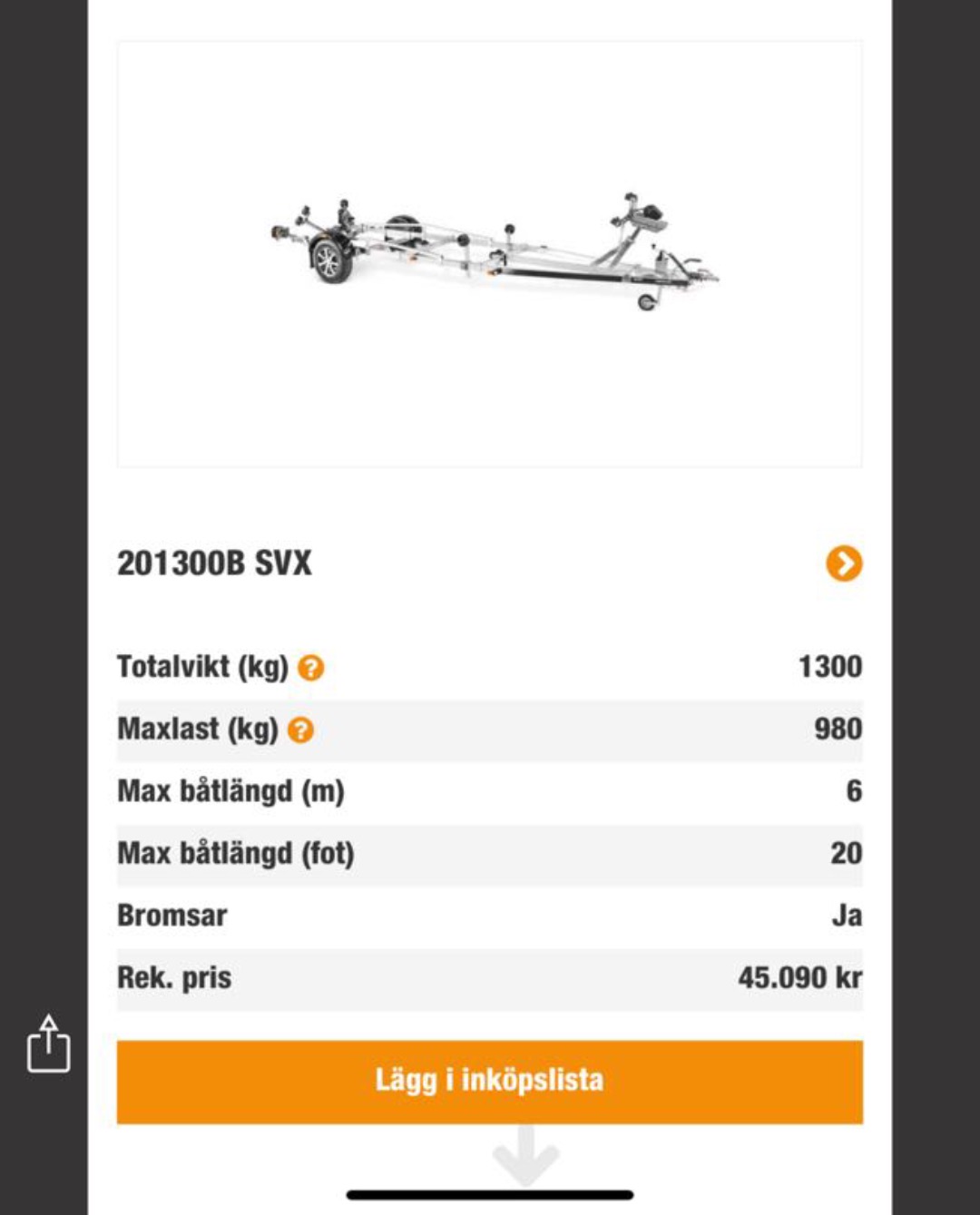Open the 201300B SVX details arrow

coord(843,563)
